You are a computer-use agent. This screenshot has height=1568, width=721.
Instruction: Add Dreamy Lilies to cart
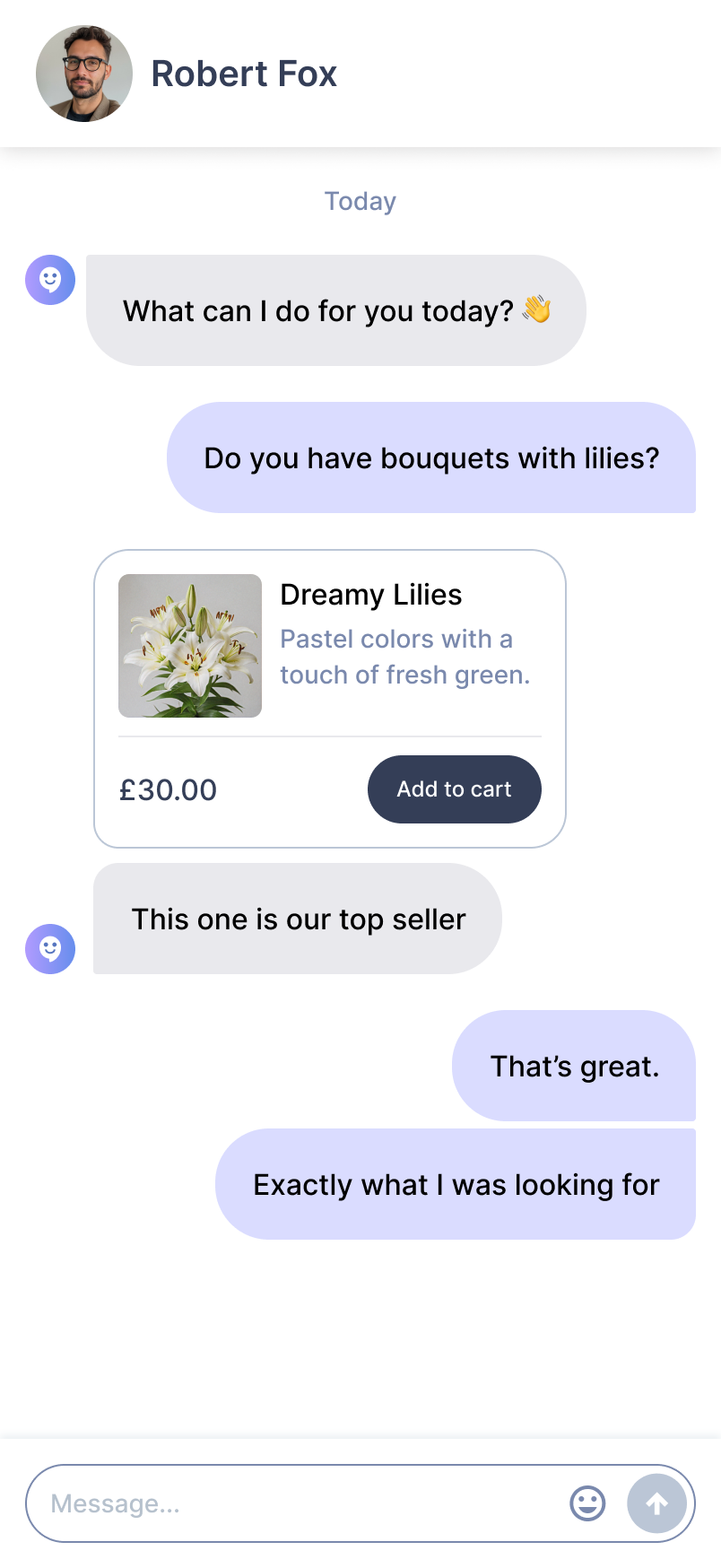[454, 789]
